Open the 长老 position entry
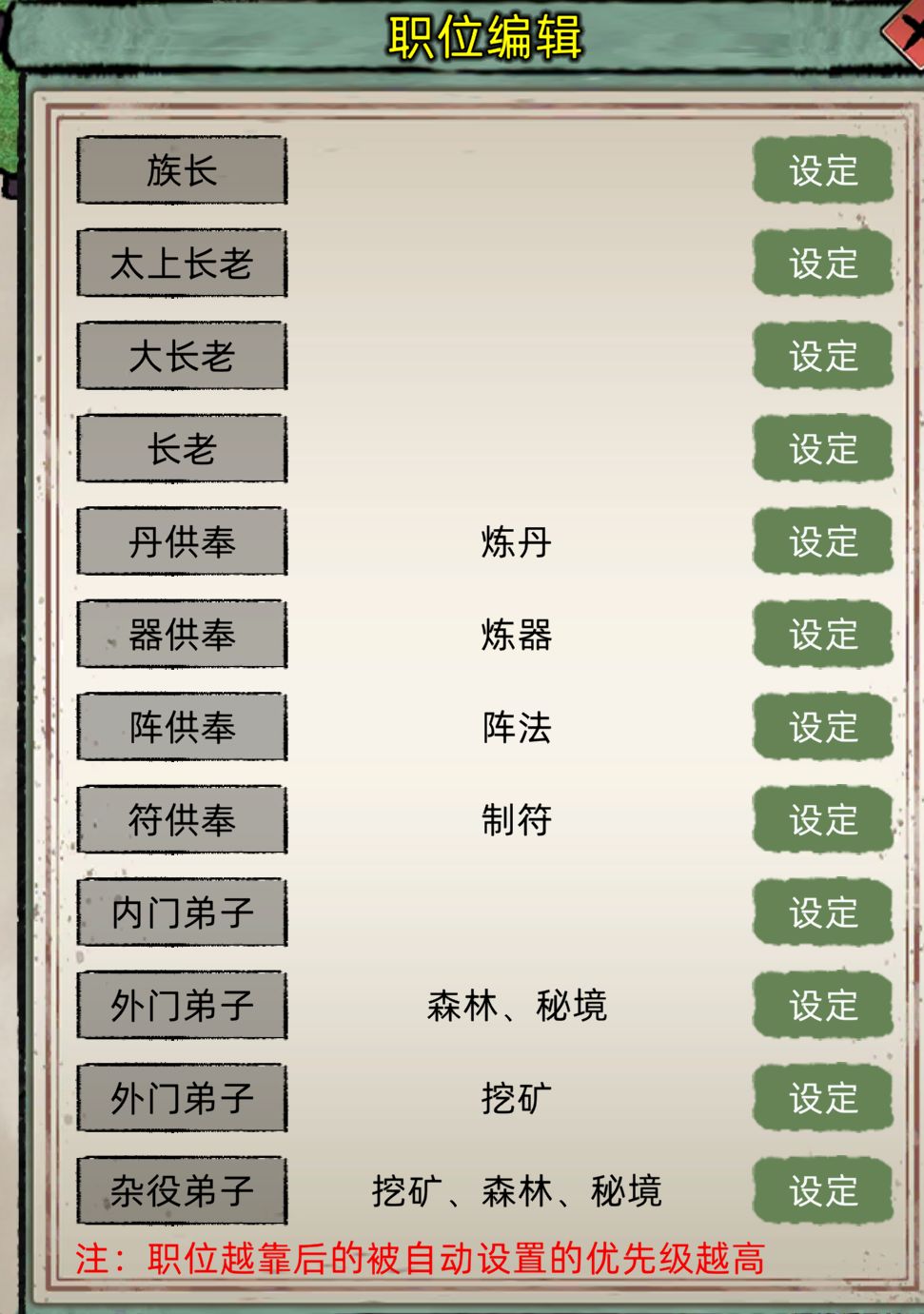 click(x=182, y=449)
